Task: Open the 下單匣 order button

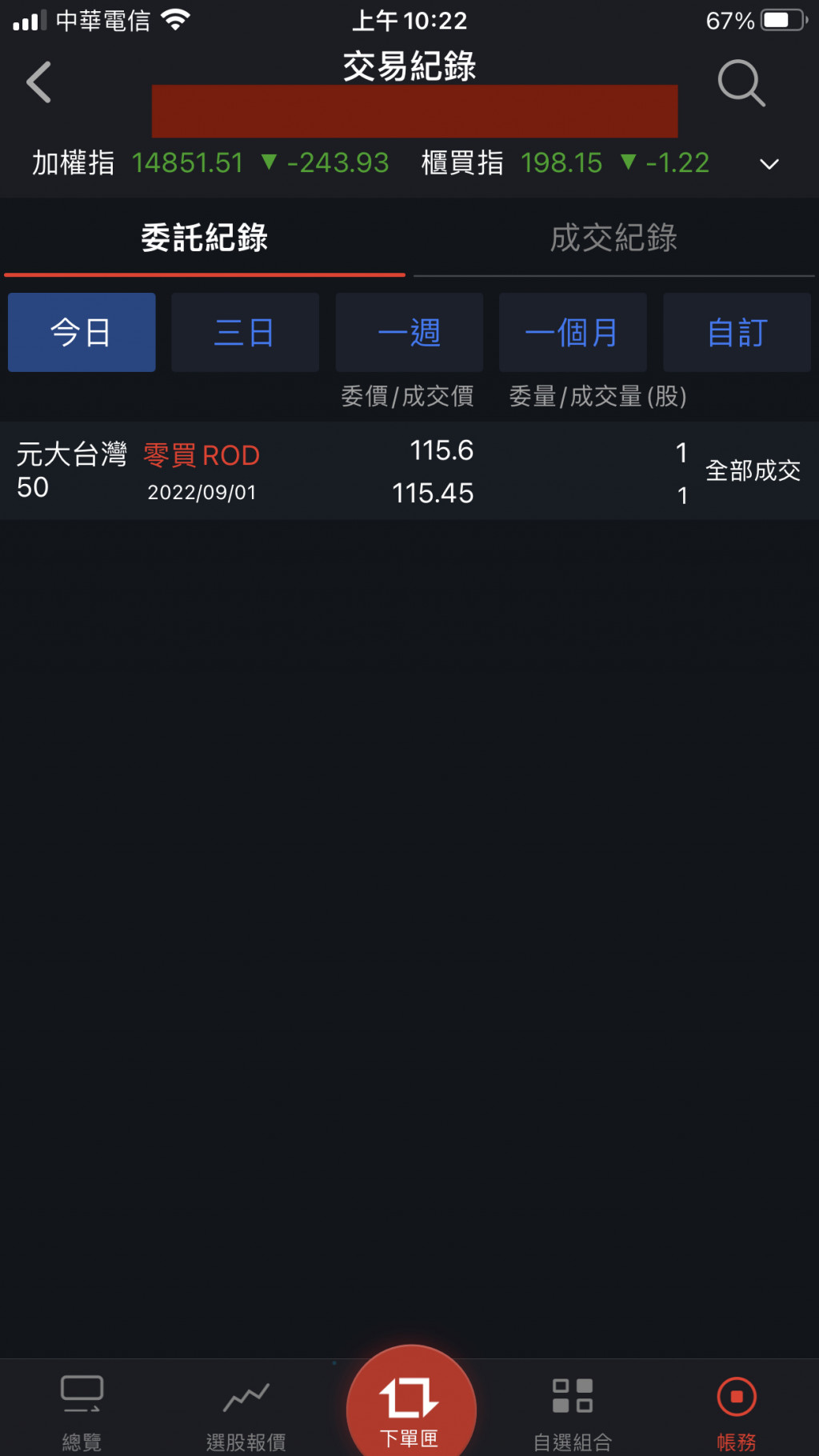Action: point(410,1408)
